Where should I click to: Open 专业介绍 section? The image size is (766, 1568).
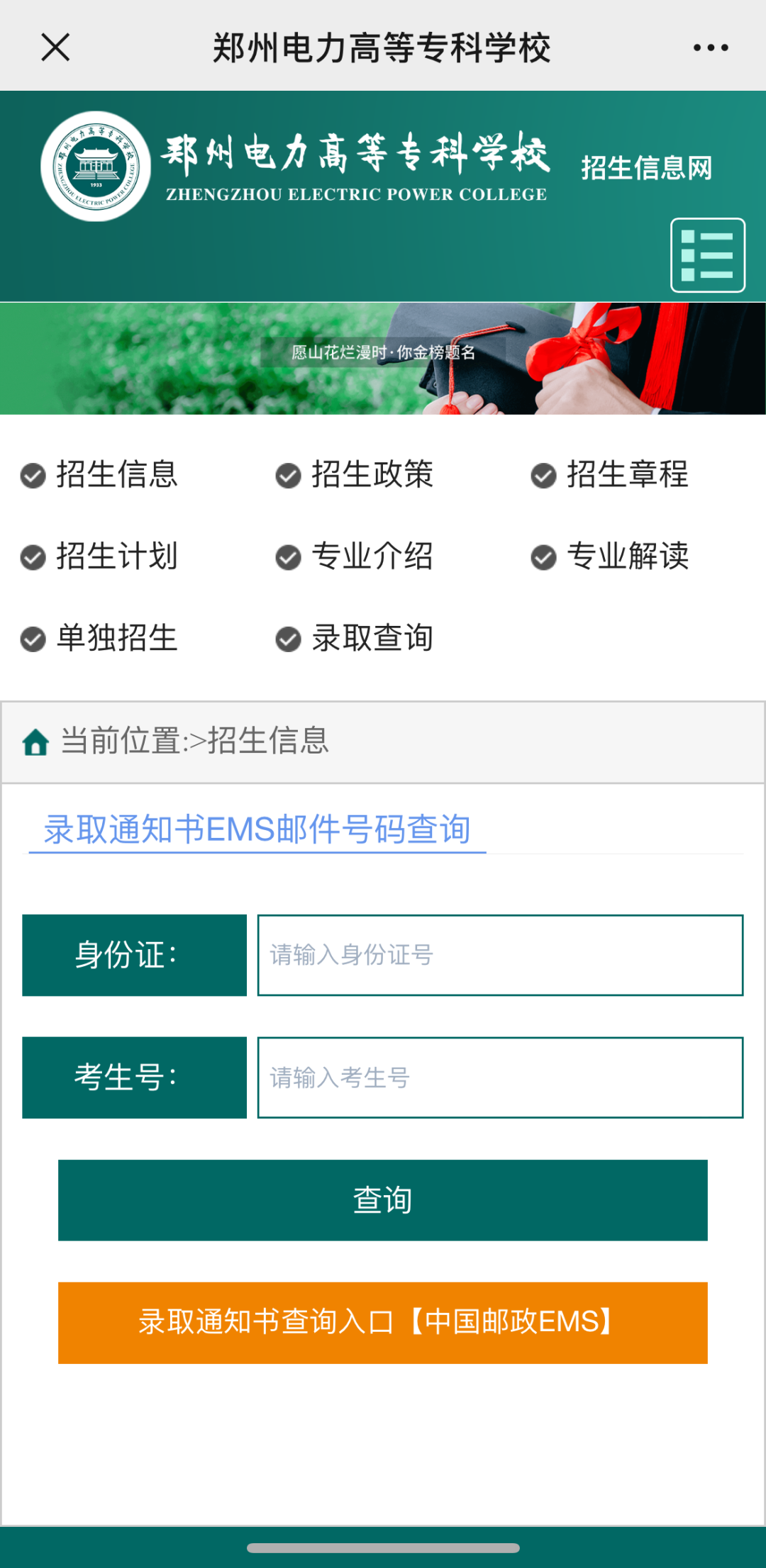click(x=372, y=556)
